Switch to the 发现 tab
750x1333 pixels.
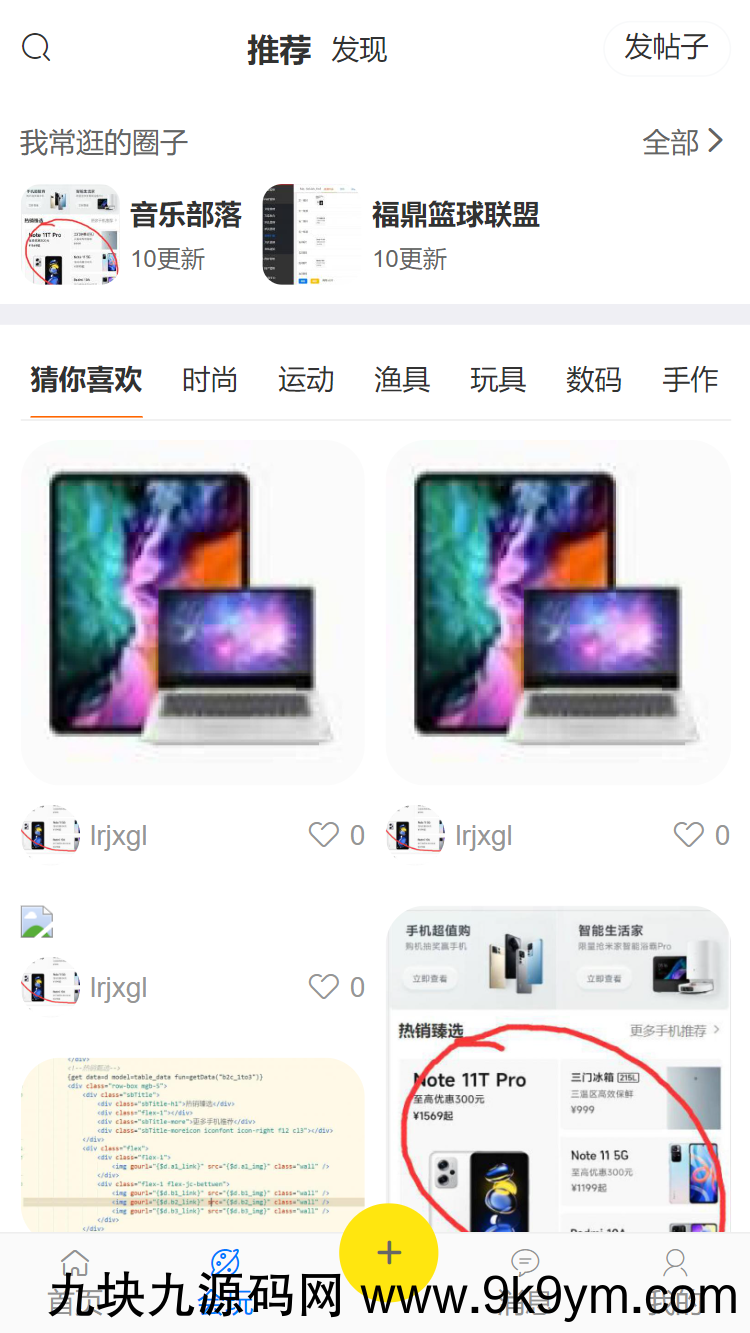pos(359,49)
